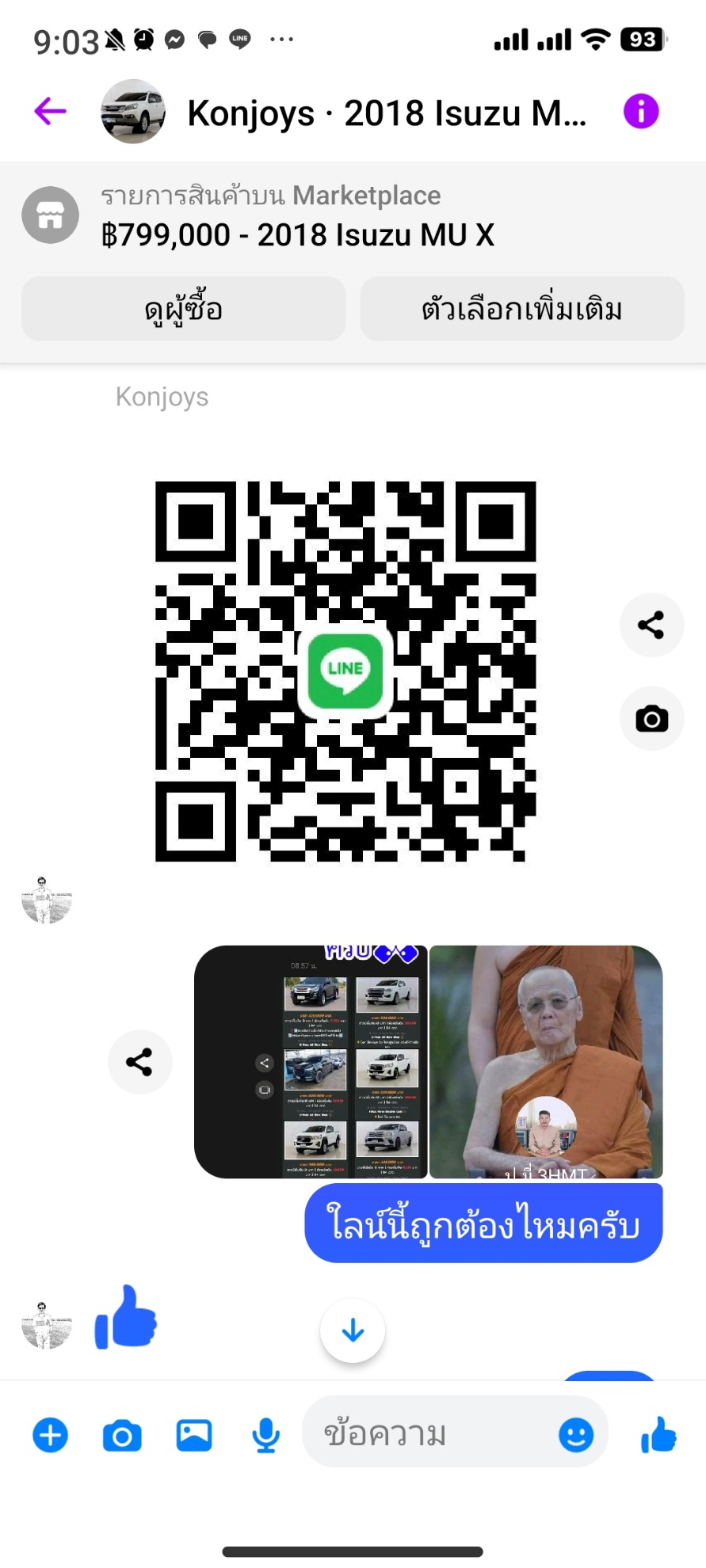The width and height of the screenshot is (706, 1568).
Task: Open the LINE QR code image
Action: point(345,671)
